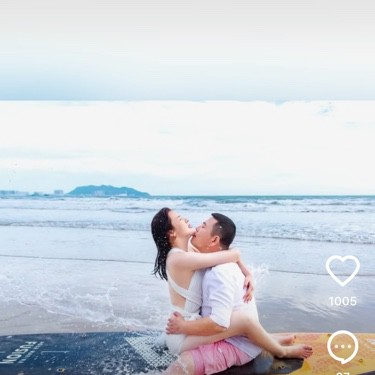
Task: Like this beach video with the heart
Action: pos(343,271)
